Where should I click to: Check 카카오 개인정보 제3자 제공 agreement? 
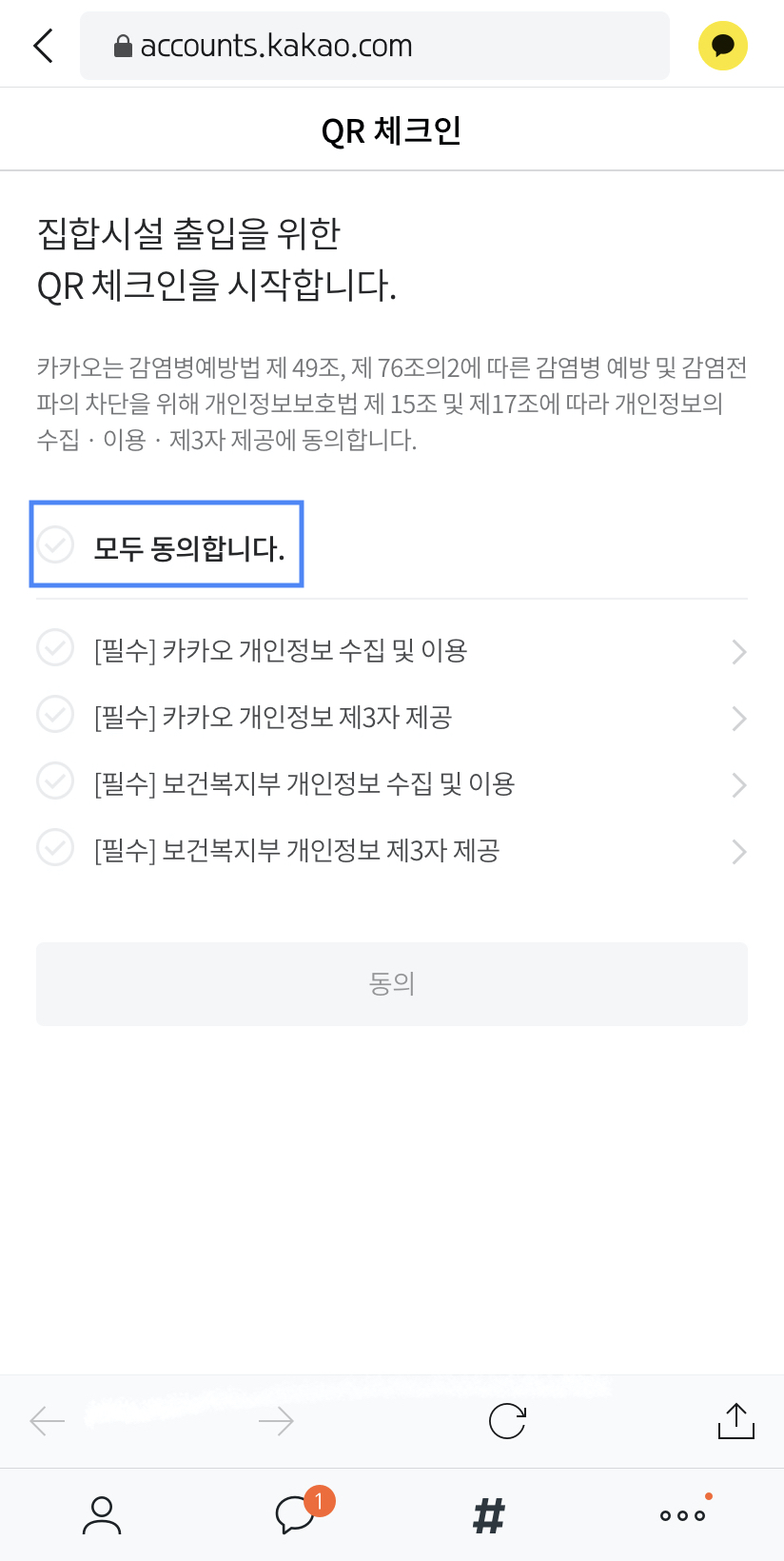pyautogui.click(x=55, y=715)
